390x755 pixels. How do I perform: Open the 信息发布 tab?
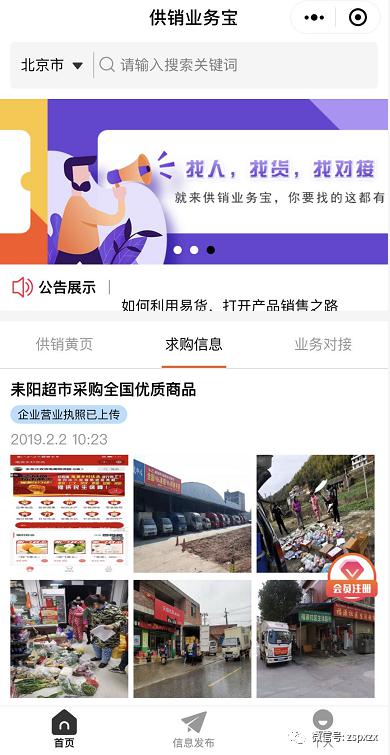(x=194, y=729)
